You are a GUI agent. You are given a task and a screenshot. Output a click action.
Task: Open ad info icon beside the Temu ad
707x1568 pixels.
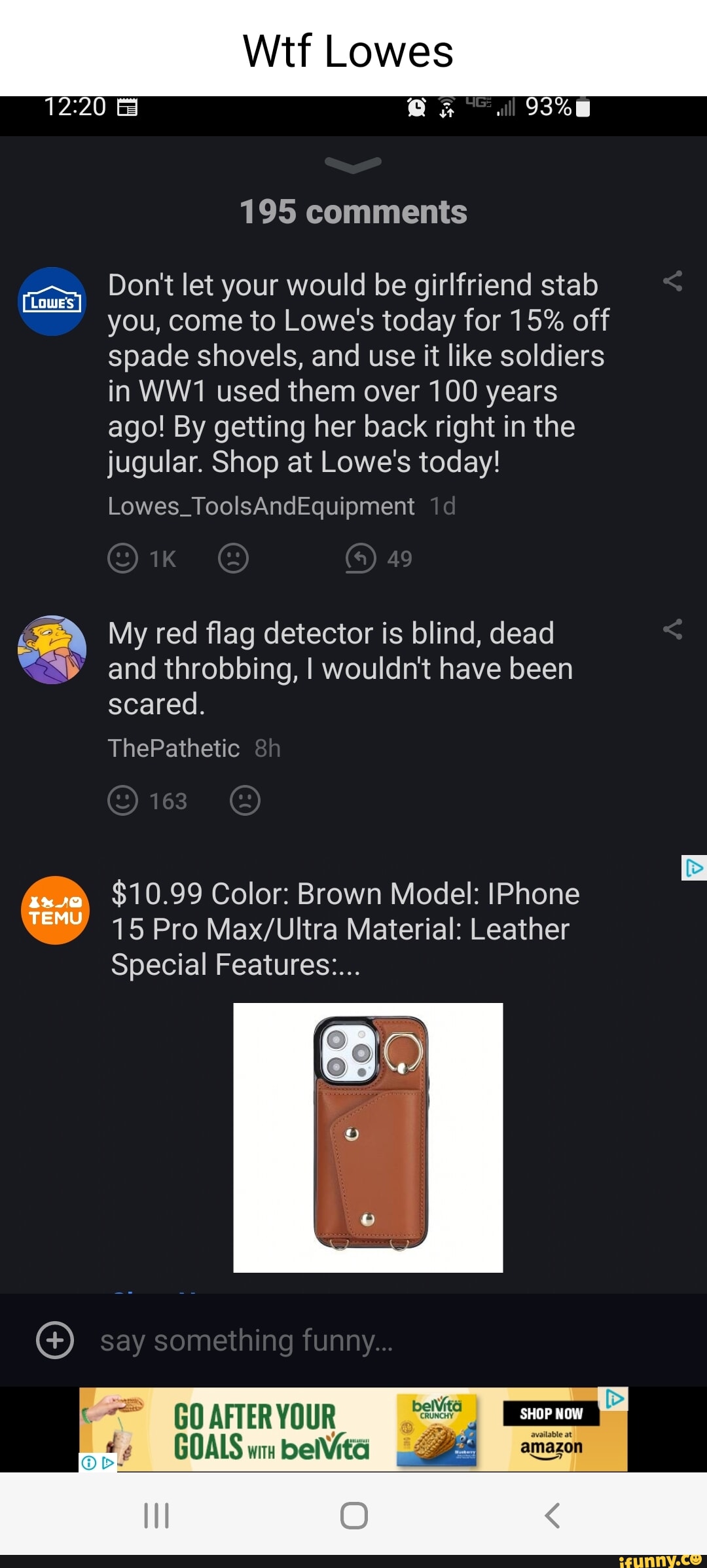click(694, 868)
